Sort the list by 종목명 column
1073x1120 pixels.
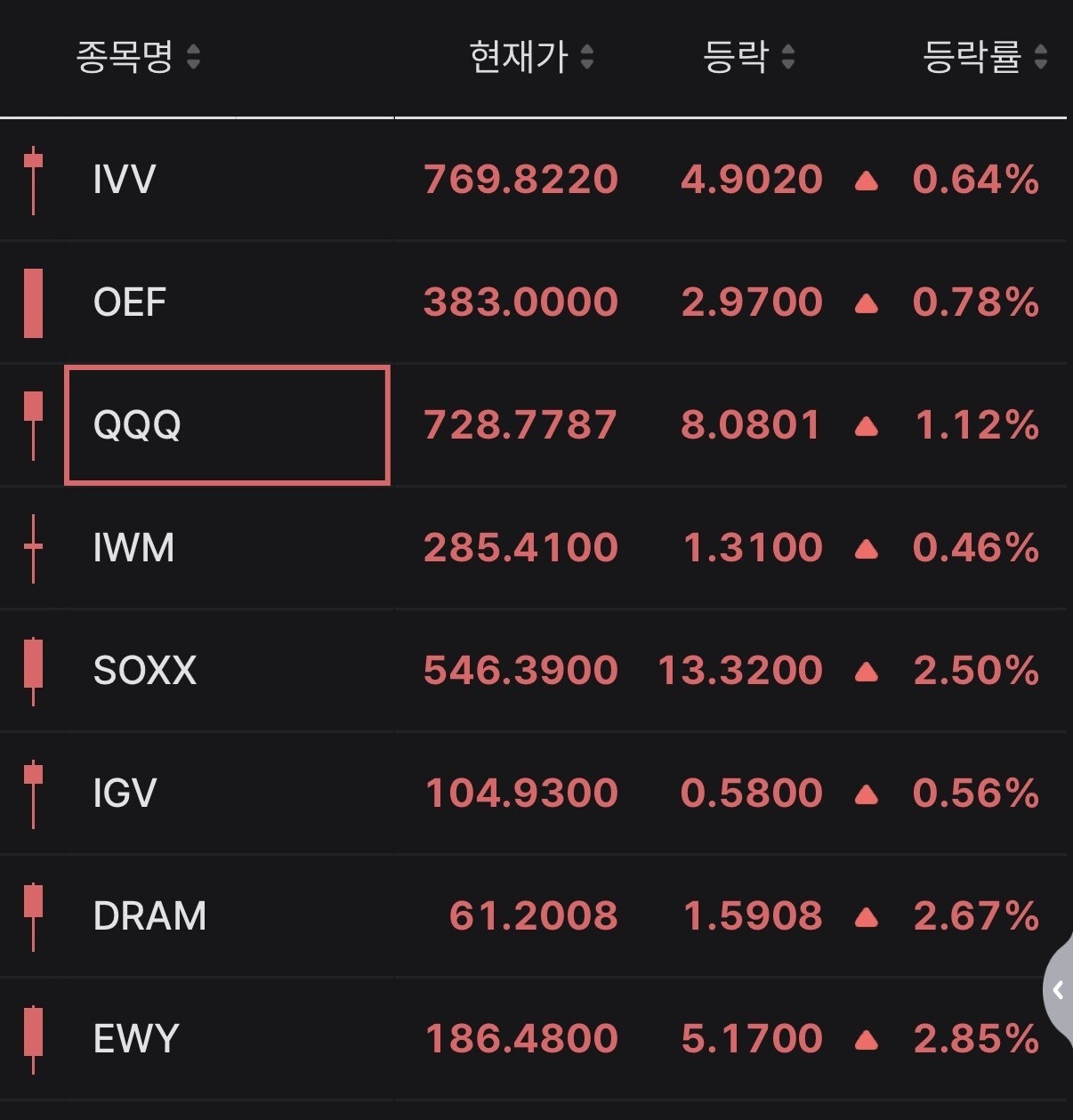point(138,58)
